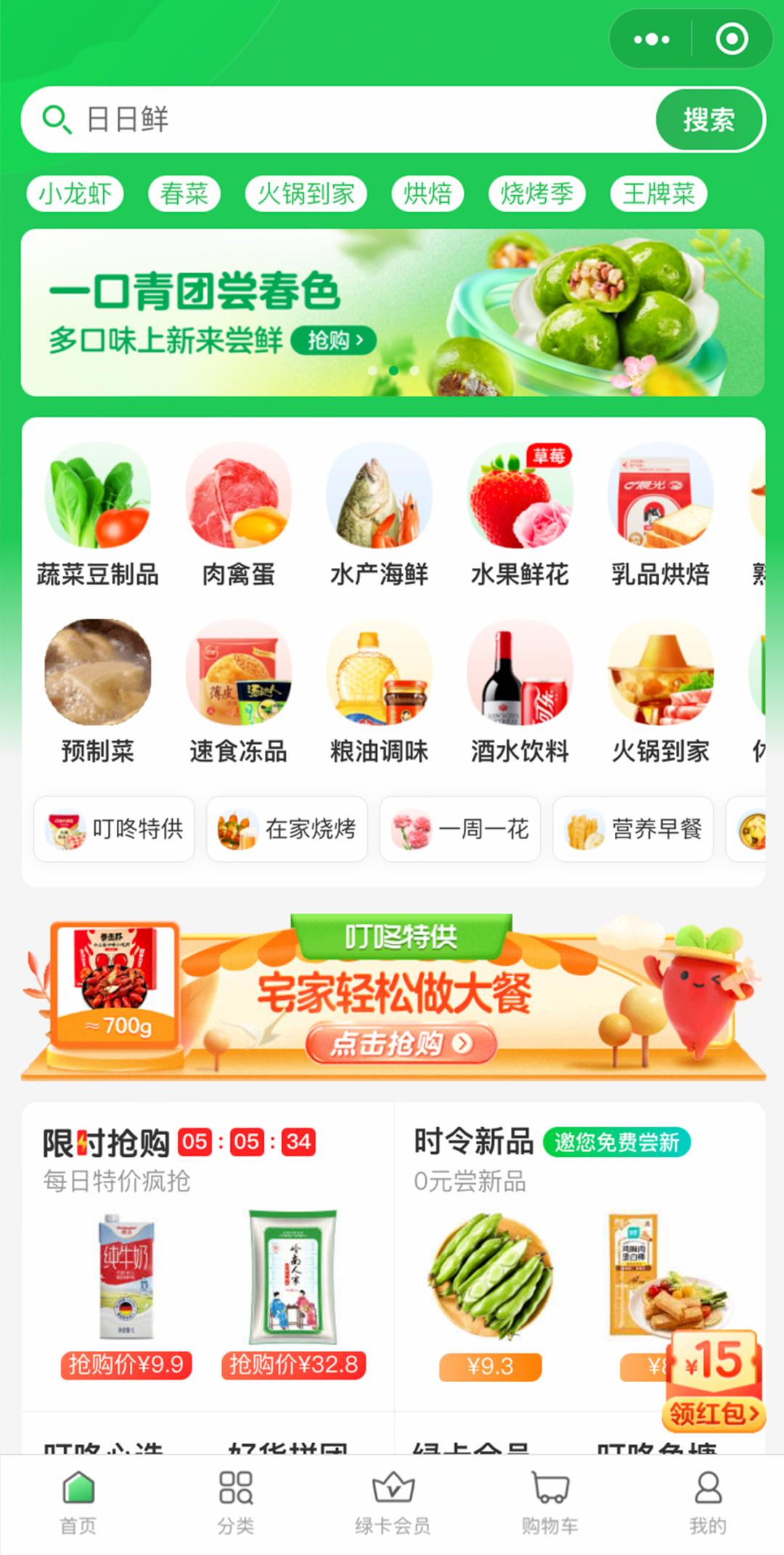The image size is (784, 1555).
Task: Tap 点击抢购 on the 宅家轻松做大餐 banner
Action: [x=401, y=1044]
